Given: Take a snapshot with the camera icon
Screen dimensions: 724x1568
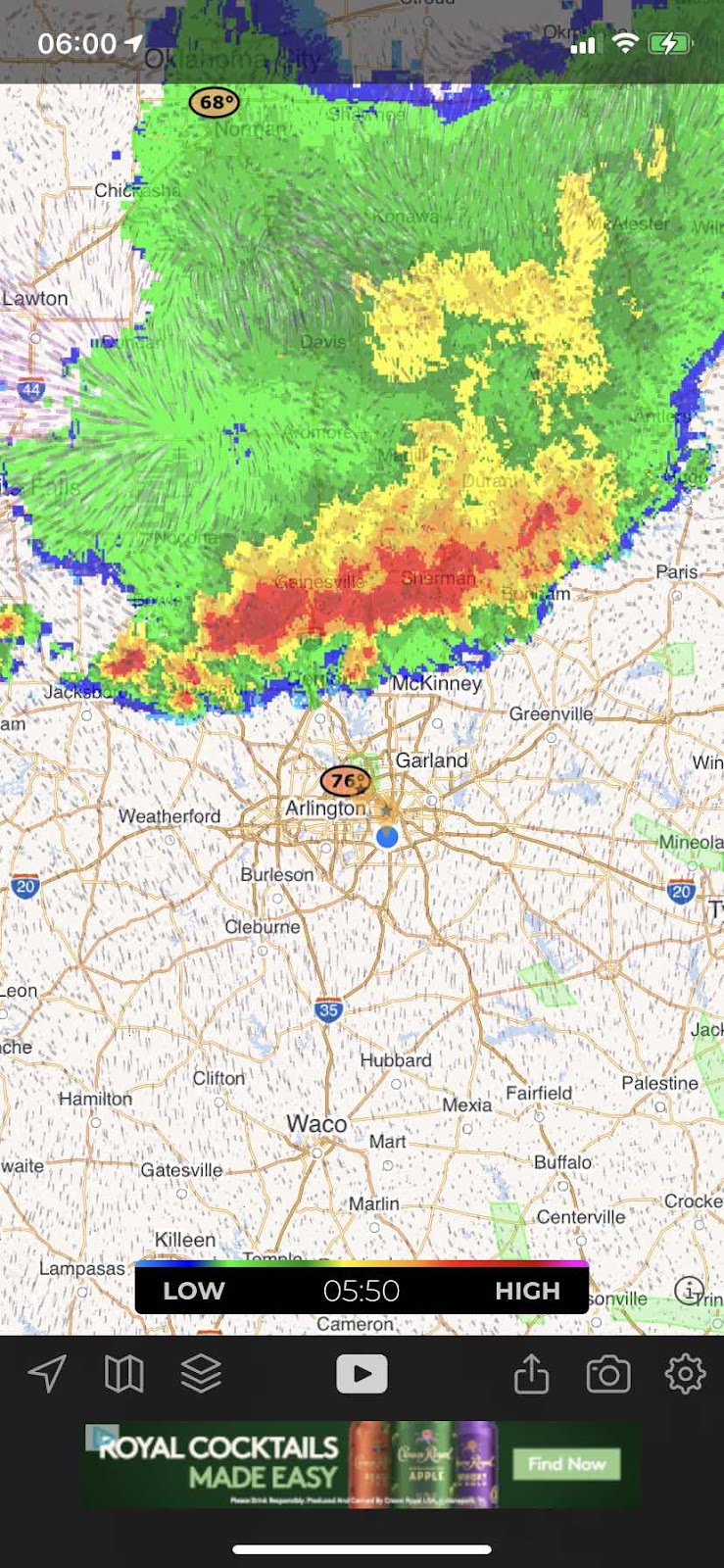Looking at the screenshot, I should [x=608, y=1374].
